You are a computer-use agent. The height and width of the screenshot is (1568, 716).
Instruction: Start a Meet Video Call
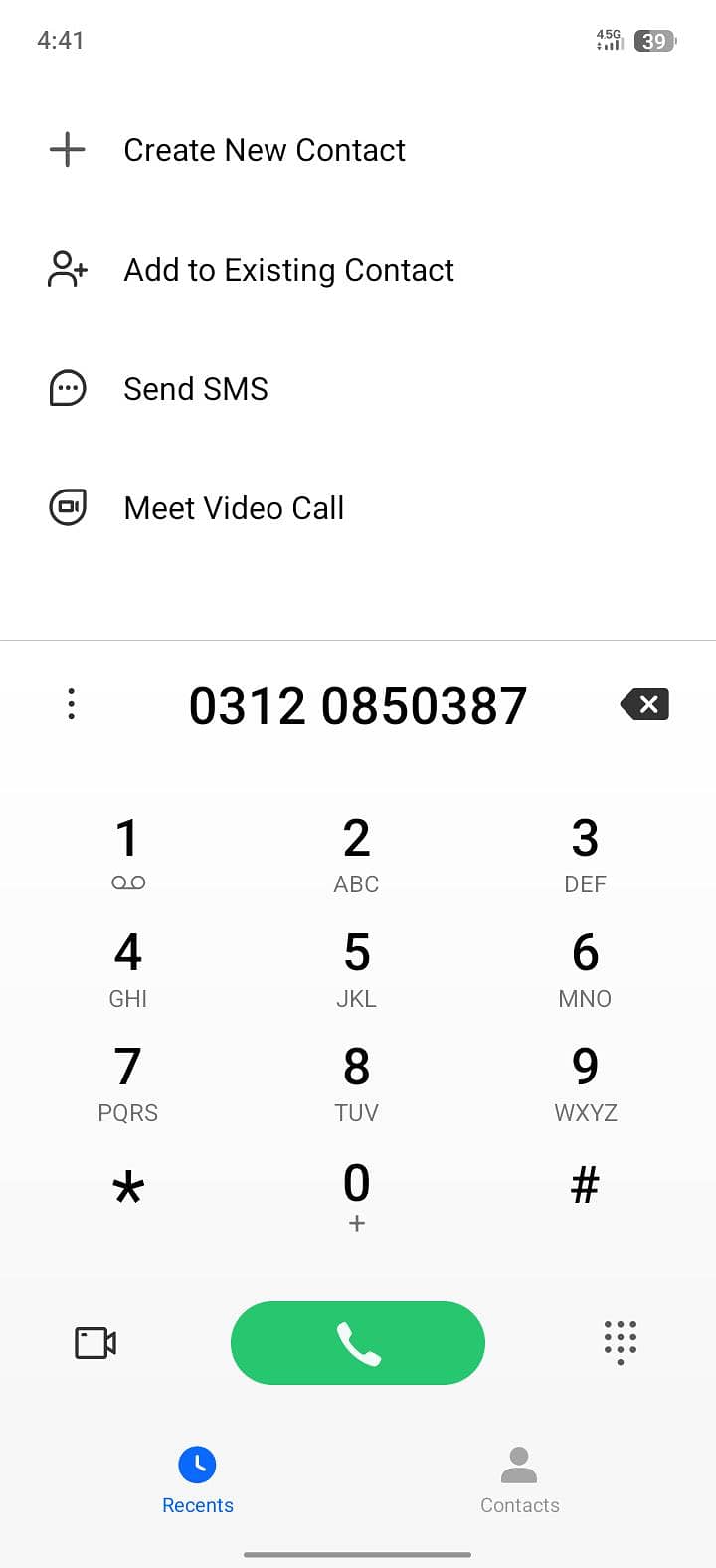358,508
